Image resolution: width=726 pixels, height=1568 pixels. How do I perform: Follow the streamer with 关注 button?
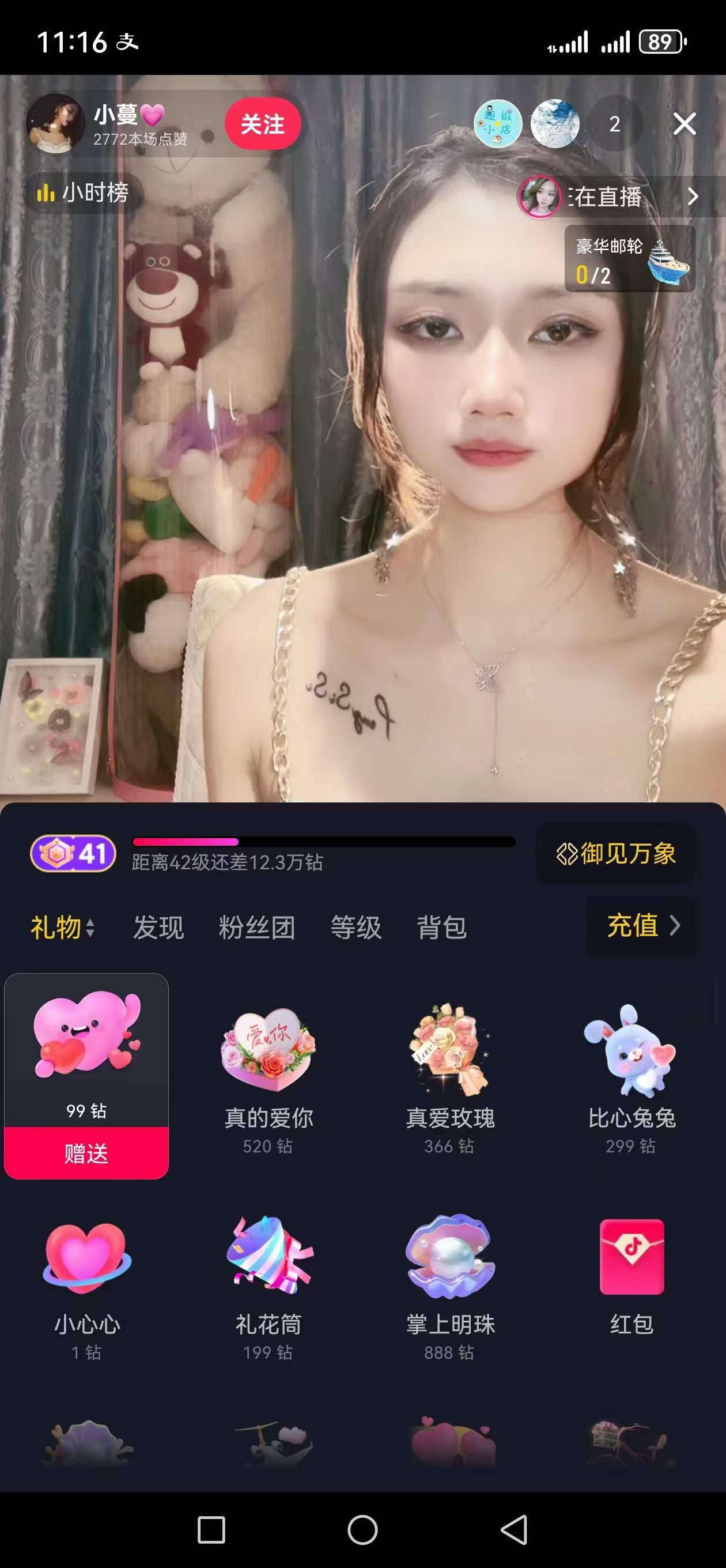(x=262, y=124)
